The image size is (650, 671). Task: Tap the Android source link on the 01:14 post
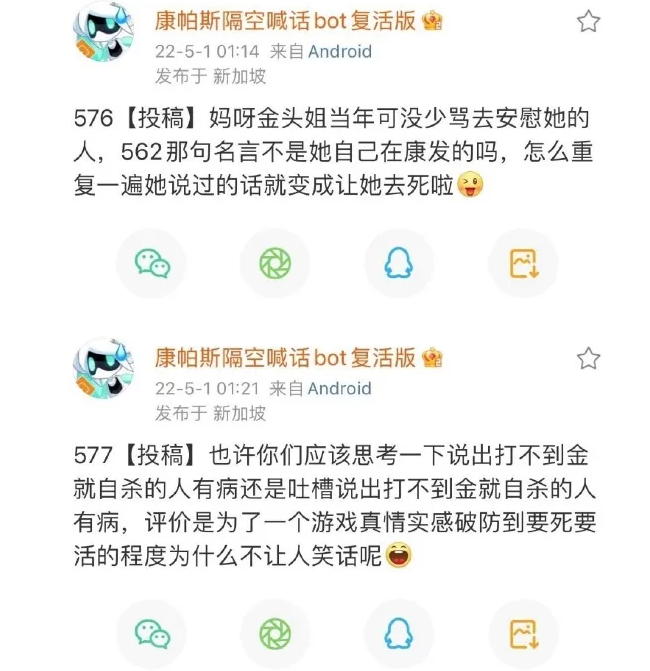click(340, 52)
